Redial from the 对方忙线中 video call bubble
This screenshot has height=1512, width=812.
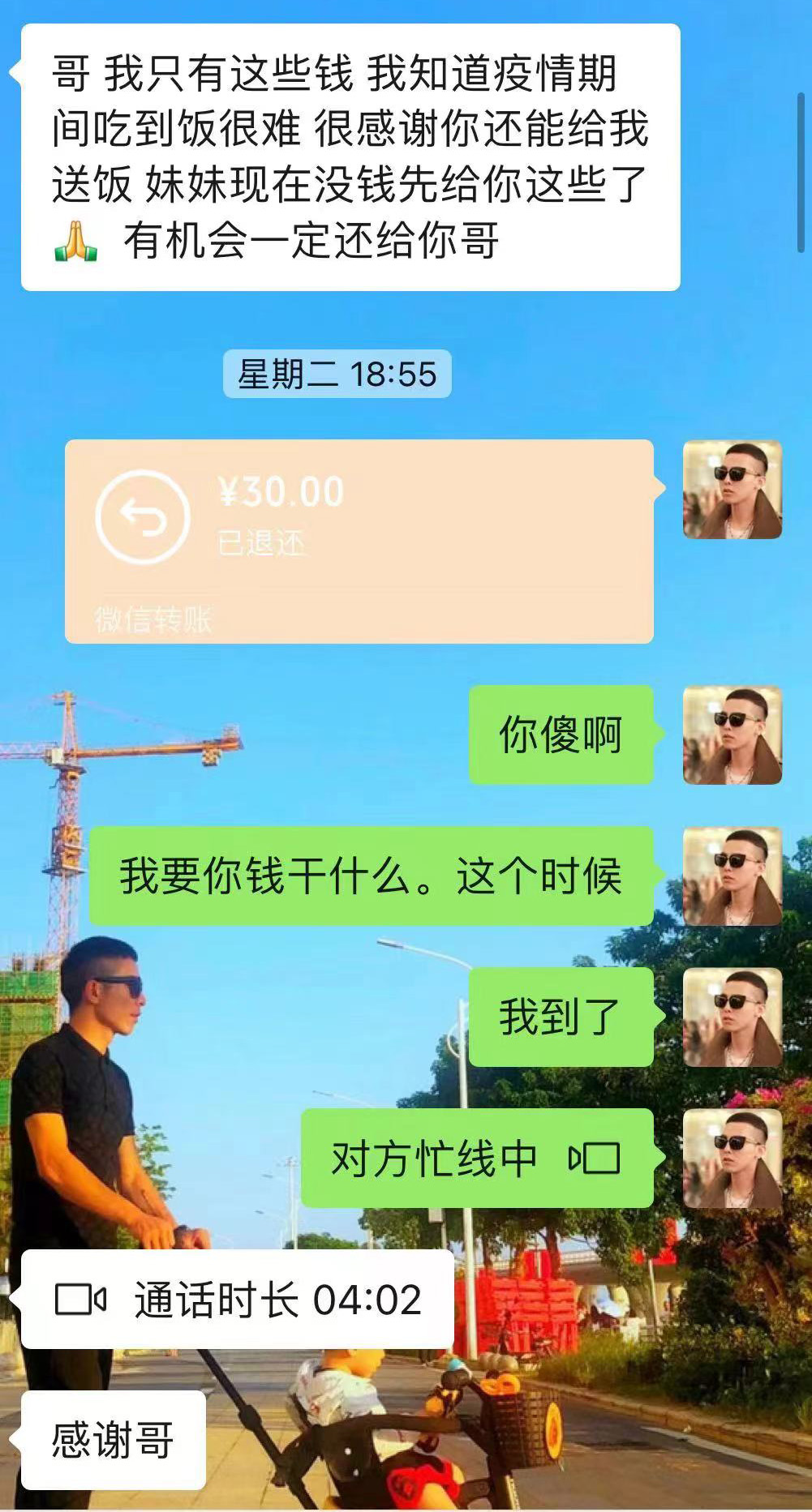pos(477,1157)
